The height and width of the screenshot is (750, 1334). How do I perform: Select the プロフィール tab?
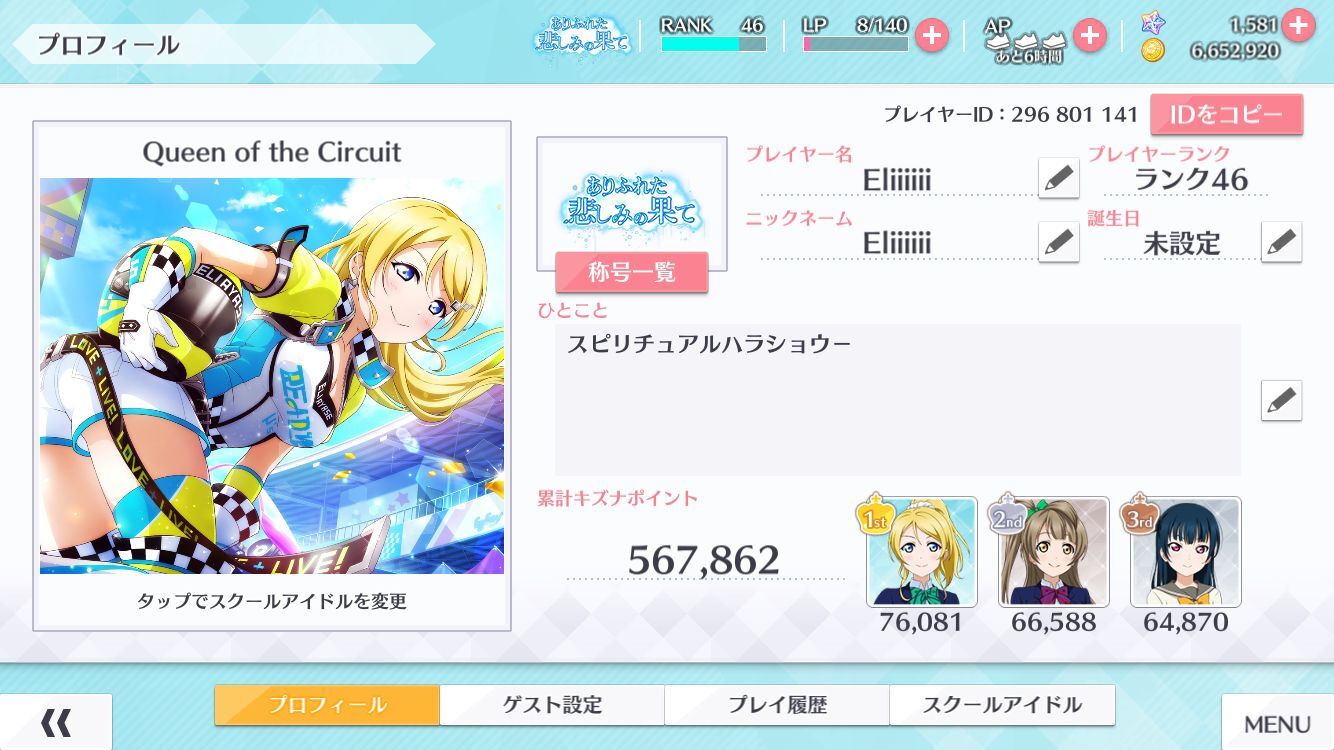pyautogui.click(x=327, y=705)
